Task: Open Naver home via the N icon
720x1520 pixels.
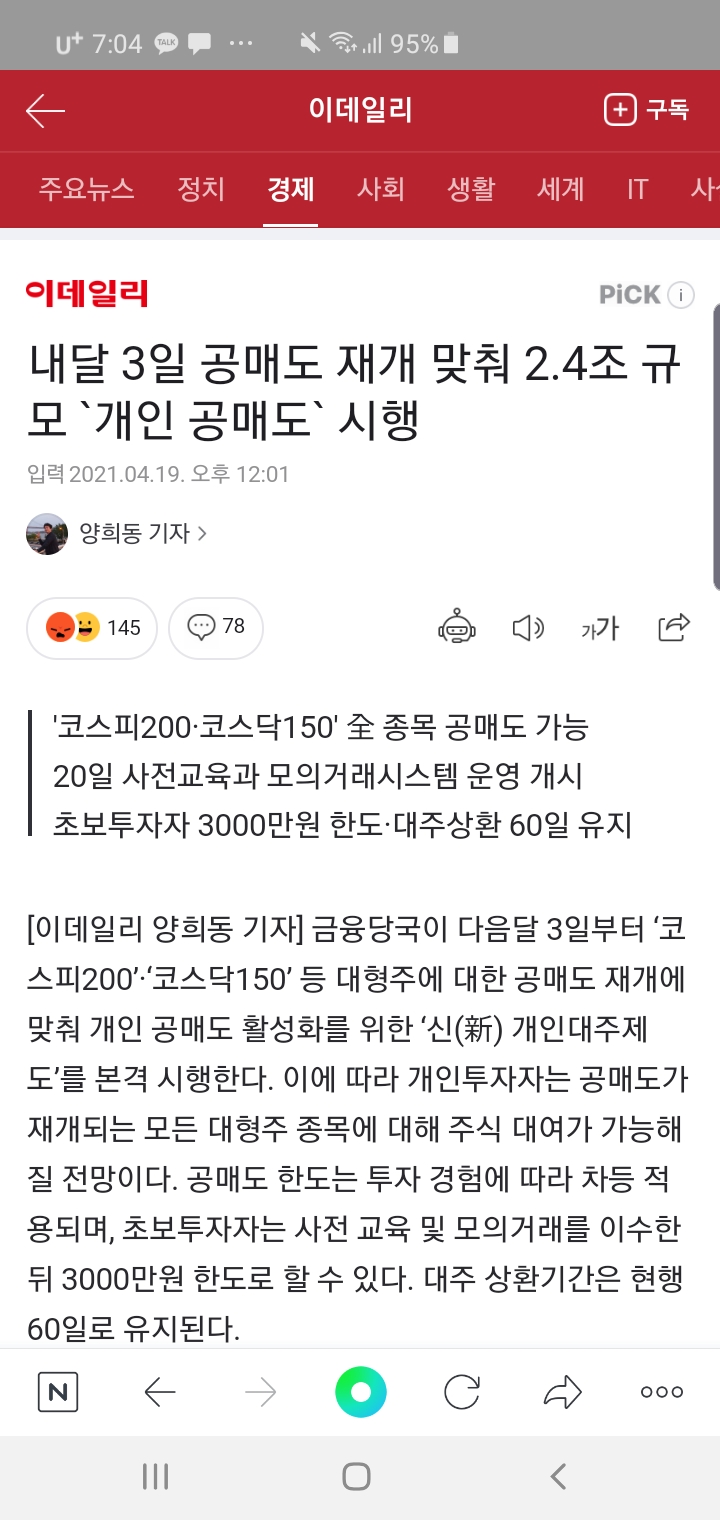Action: point(58,1392)
